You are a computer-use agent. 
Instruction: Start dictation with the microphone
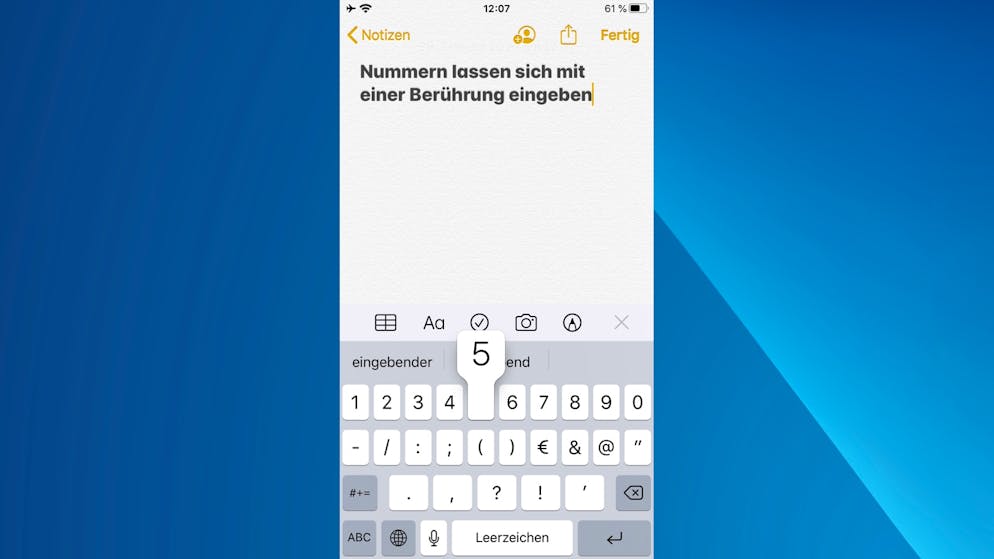(x=433, y=538)
